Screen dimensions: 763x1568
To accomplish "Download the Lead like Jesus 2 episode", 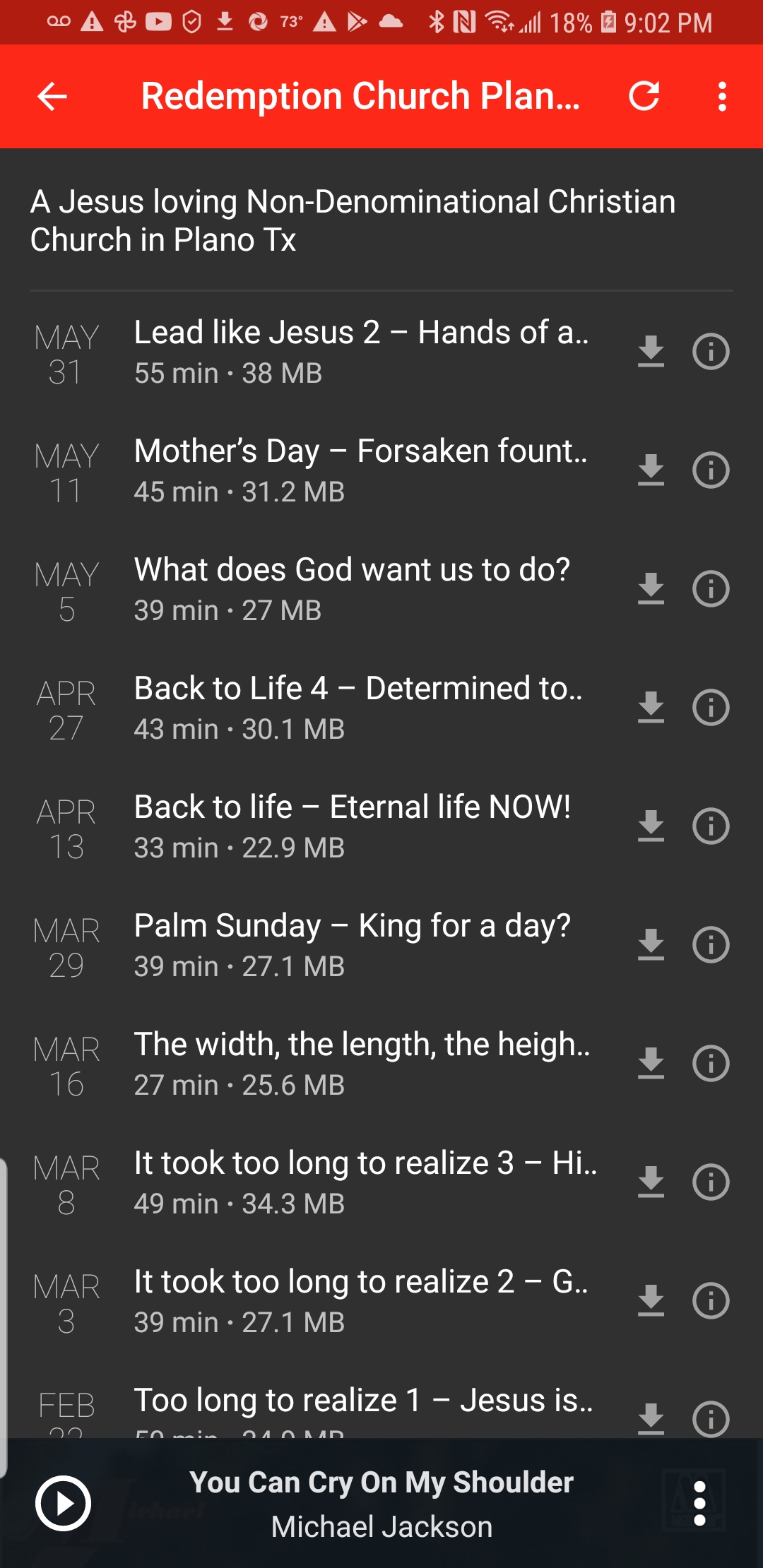I will click(x=651, y=352).
